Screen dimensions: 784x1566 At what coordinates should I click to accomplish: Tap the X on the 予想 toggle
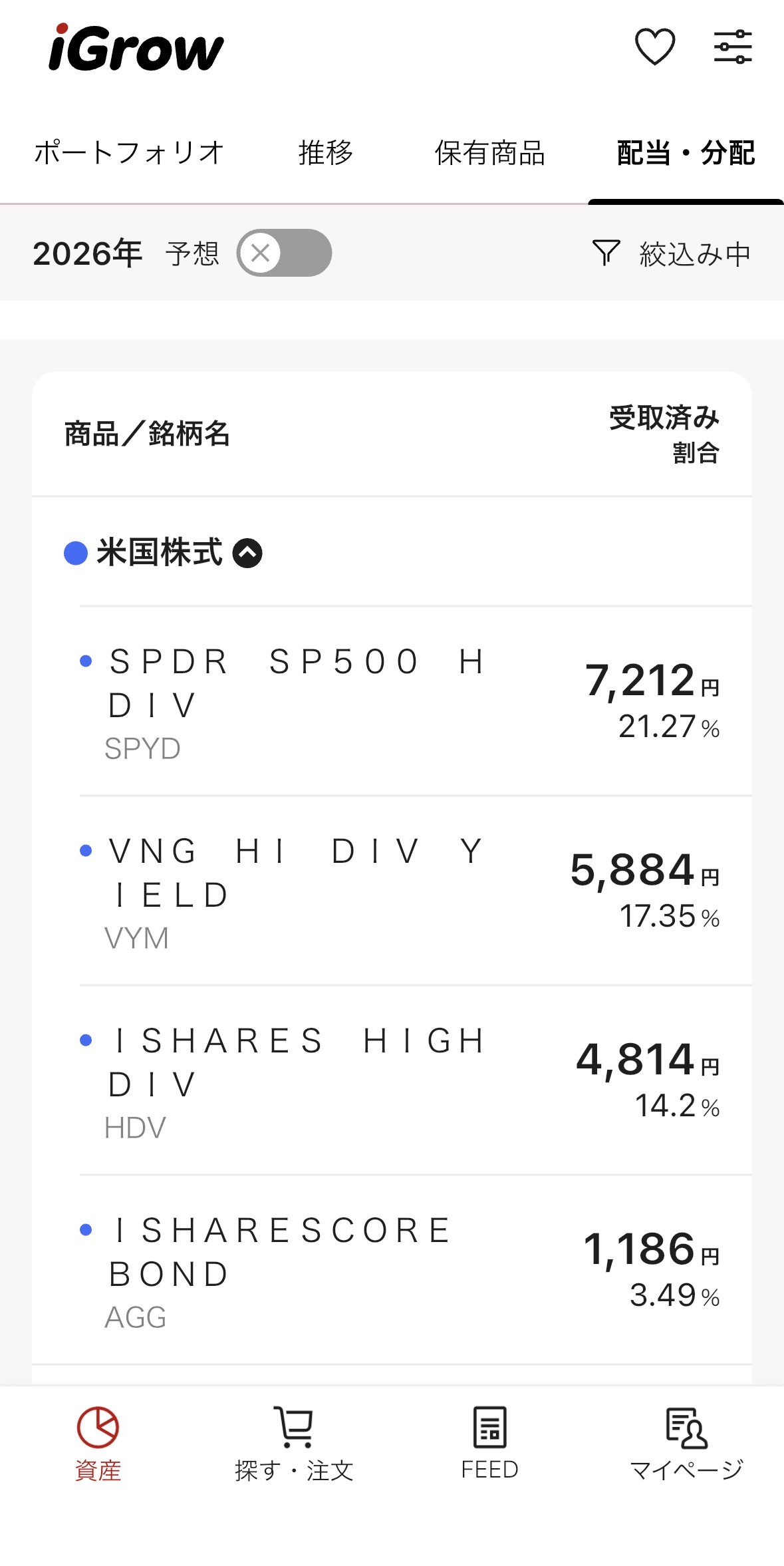pos(262,253)
